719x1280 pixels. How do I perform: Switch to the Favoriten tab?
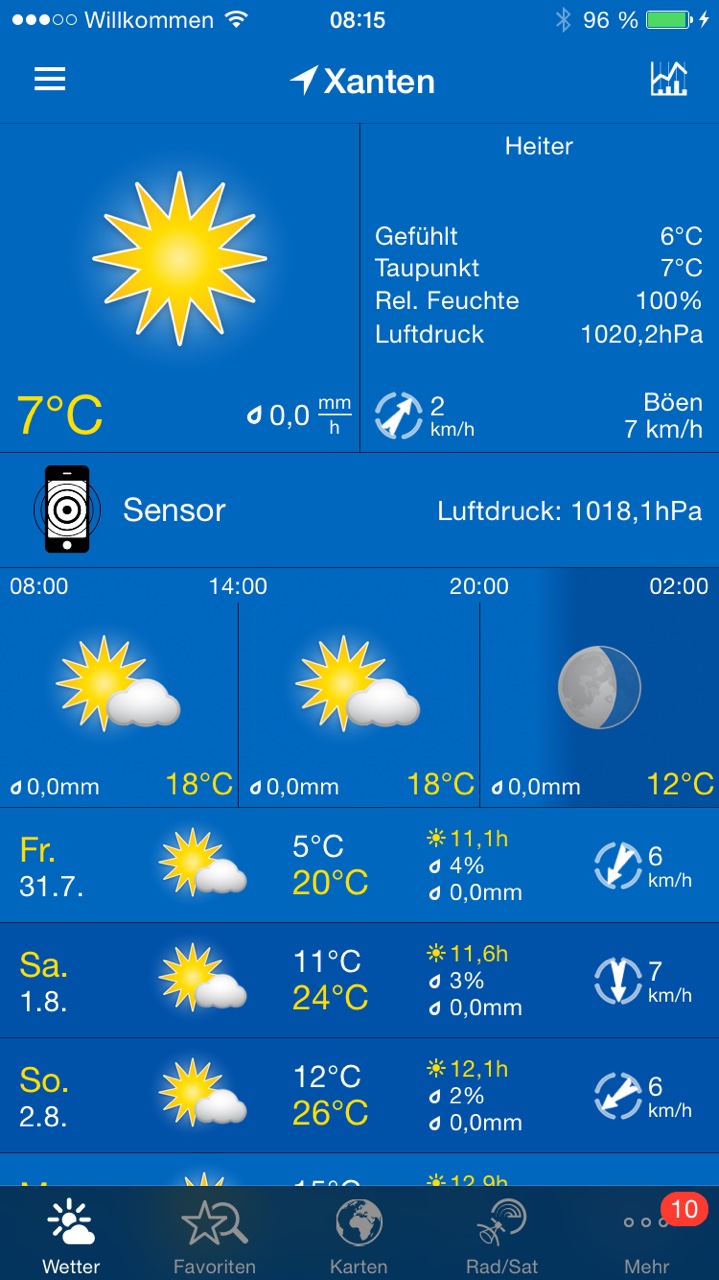[214, 1235]
